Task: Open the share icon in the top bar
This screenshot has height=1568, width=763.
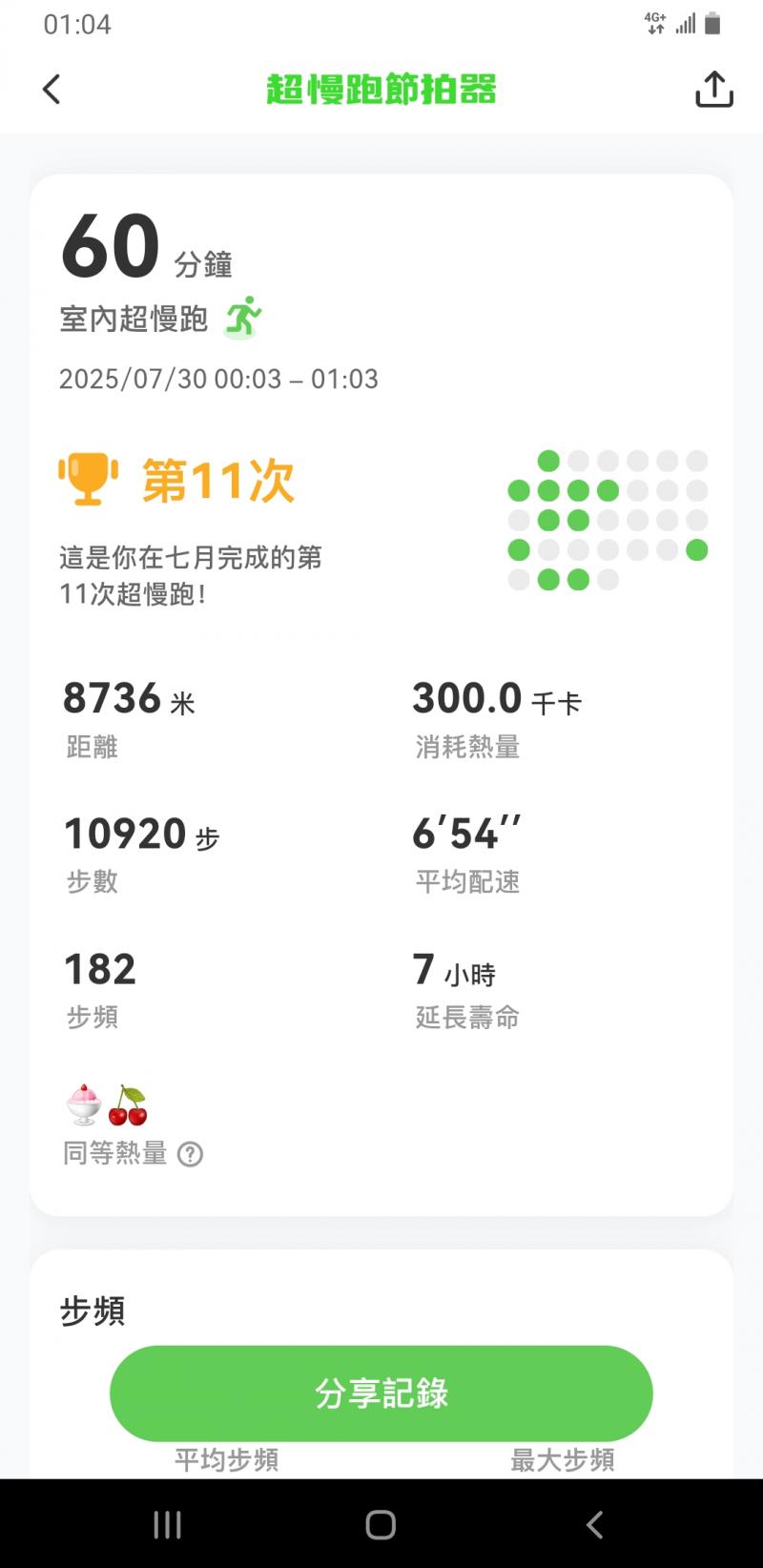Action: (713, 90)
